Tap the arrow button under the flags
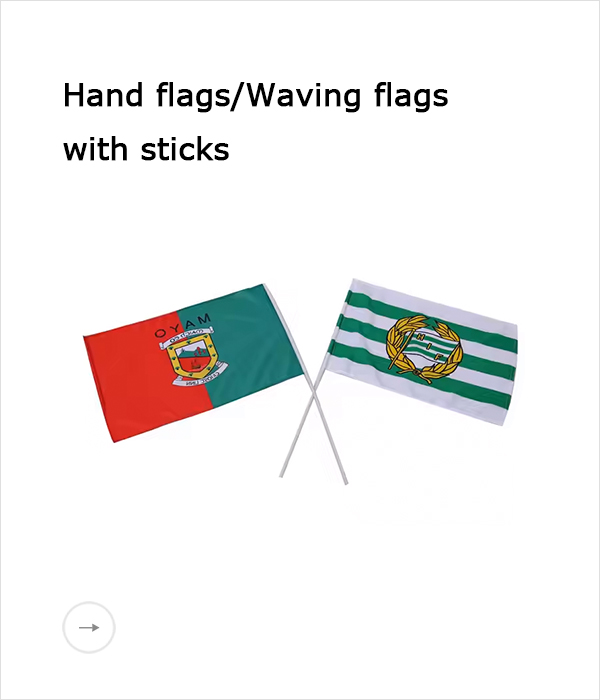Image resolution: width=600 pixels, height=700 pixels. click(89, 627)
